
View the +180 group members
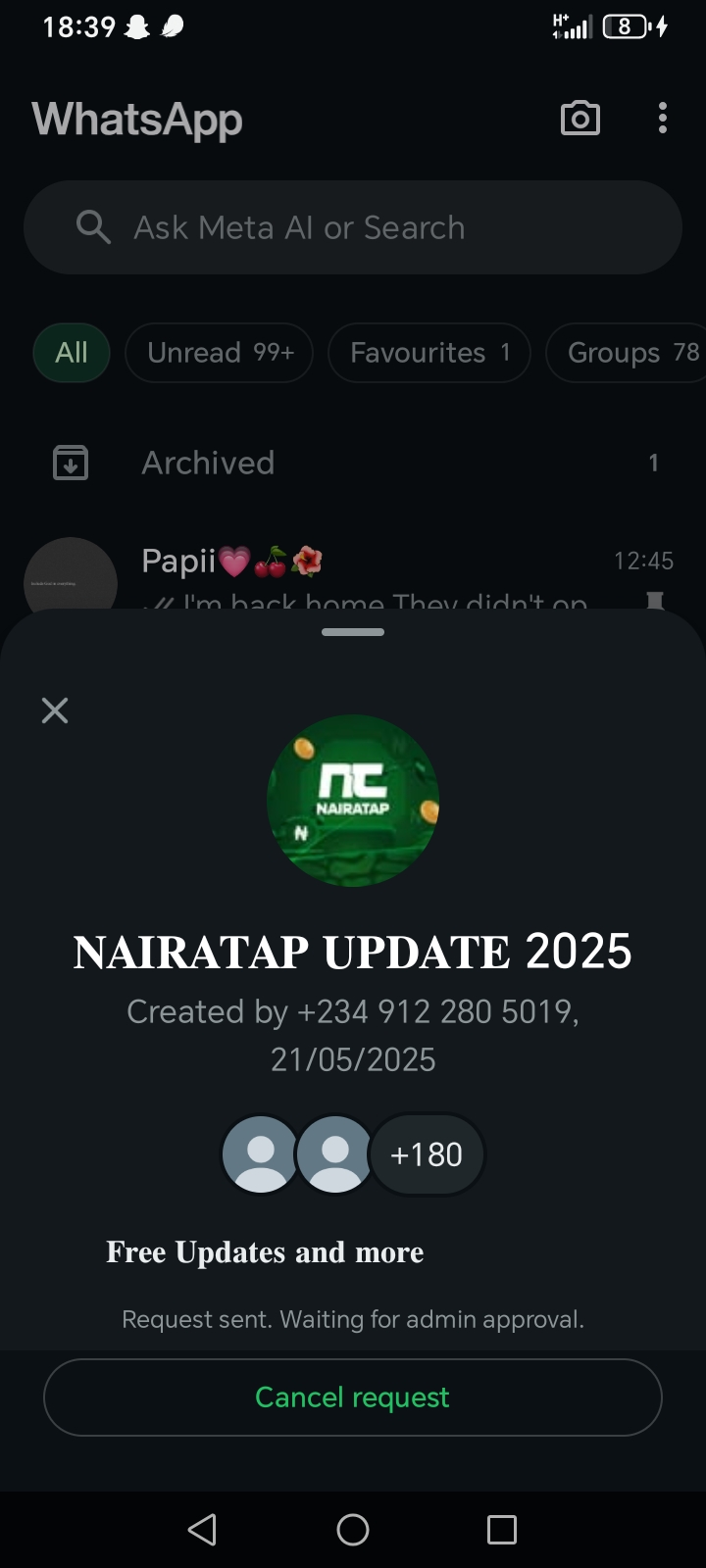coord(426,1154)
